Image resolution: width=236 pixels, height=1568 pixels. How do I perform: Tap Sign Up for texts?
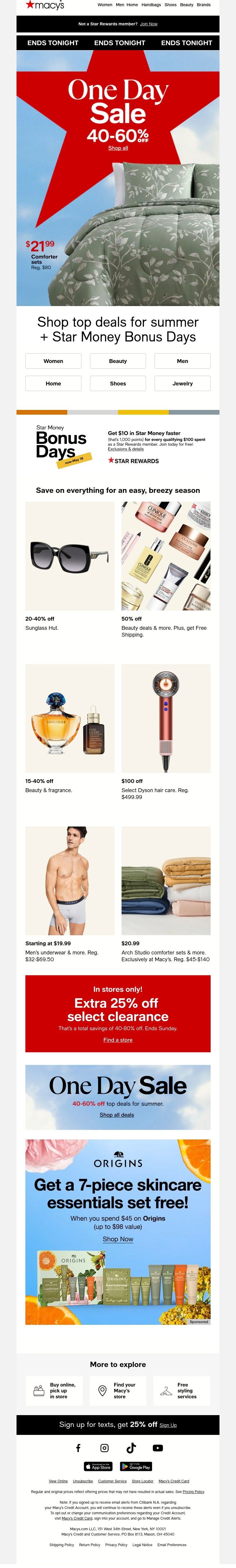(168, 1425)
